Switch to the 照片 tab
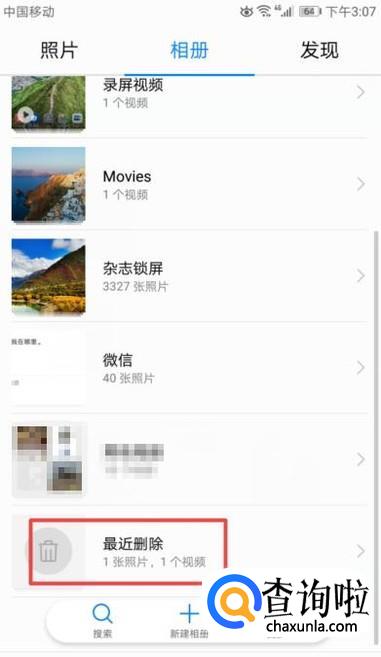 [59, 50]
